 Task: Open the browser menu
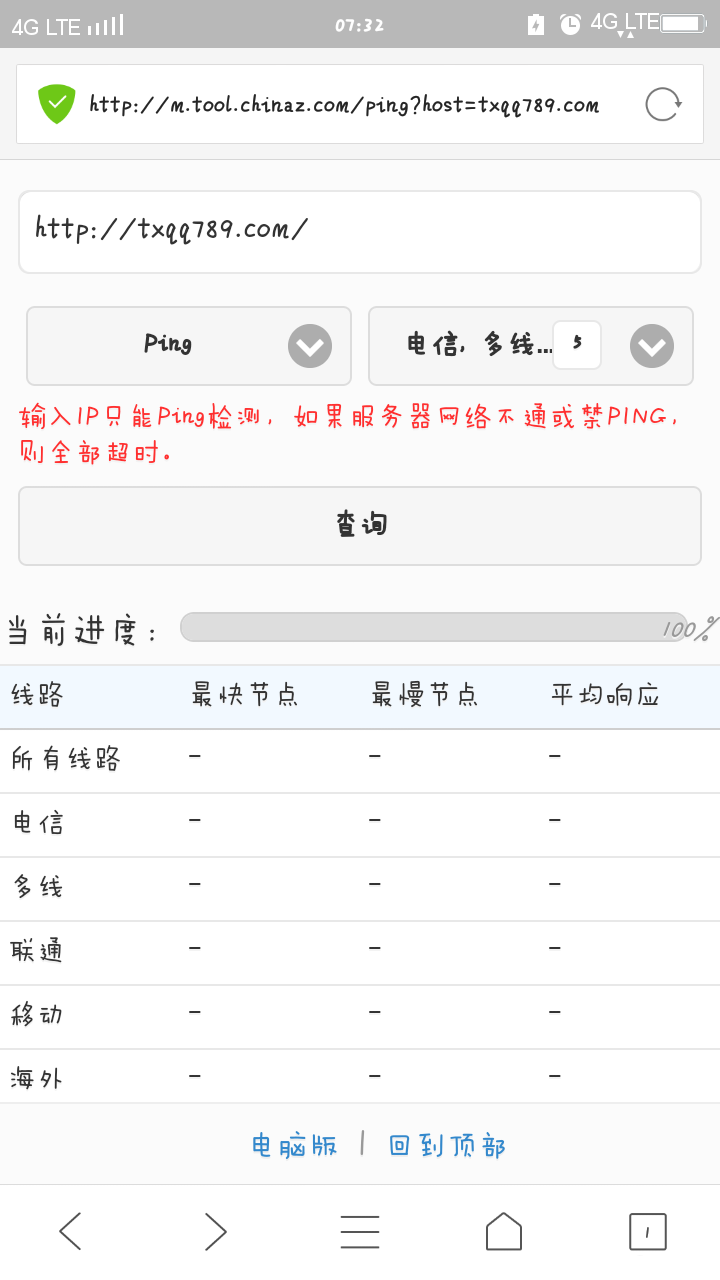click(x=359, y=1231)
